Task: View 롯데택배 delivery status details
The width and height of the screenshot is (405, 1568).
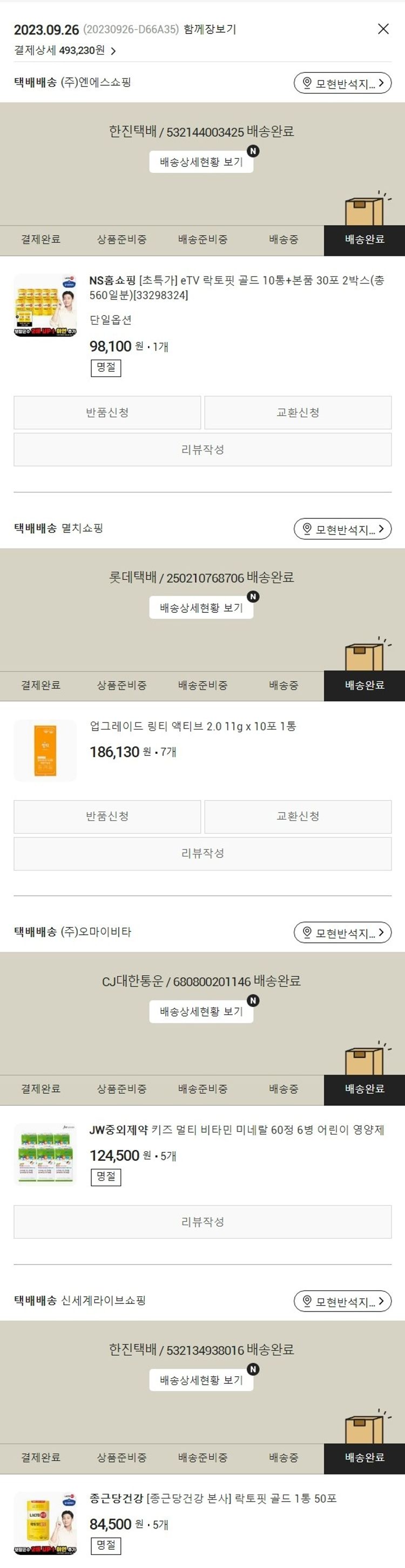Action: [201, 607]
